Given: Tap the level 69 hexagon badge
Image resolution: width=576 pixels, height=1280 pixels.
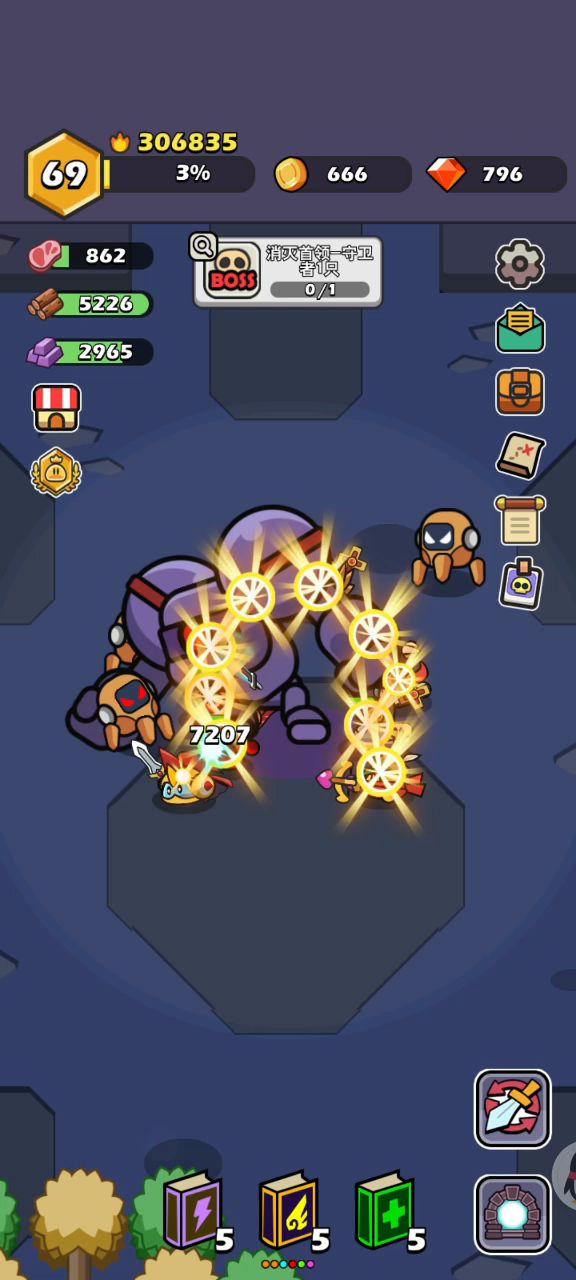Looking at the screenshot, I should point(64,174).
